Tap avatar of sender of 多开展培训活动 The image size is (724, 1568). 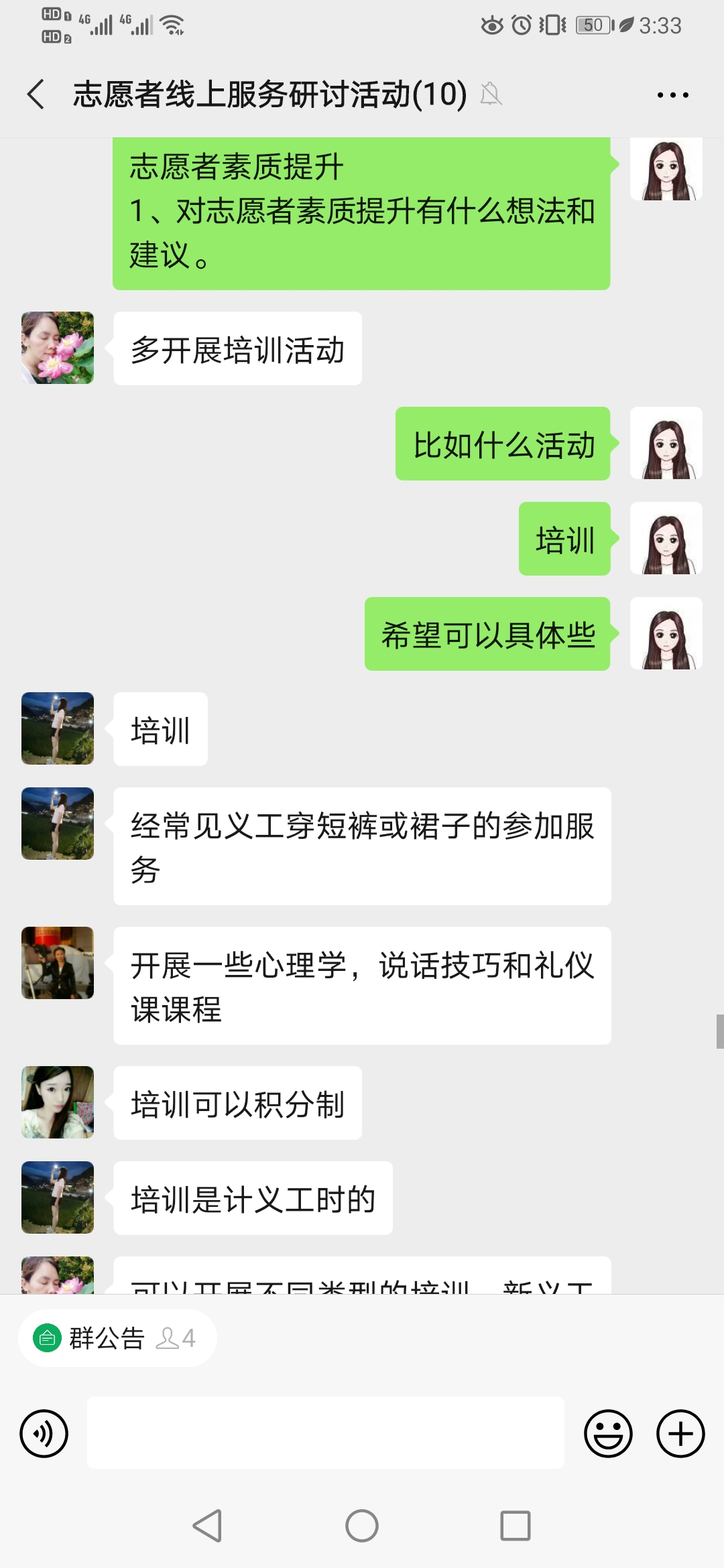58,348
